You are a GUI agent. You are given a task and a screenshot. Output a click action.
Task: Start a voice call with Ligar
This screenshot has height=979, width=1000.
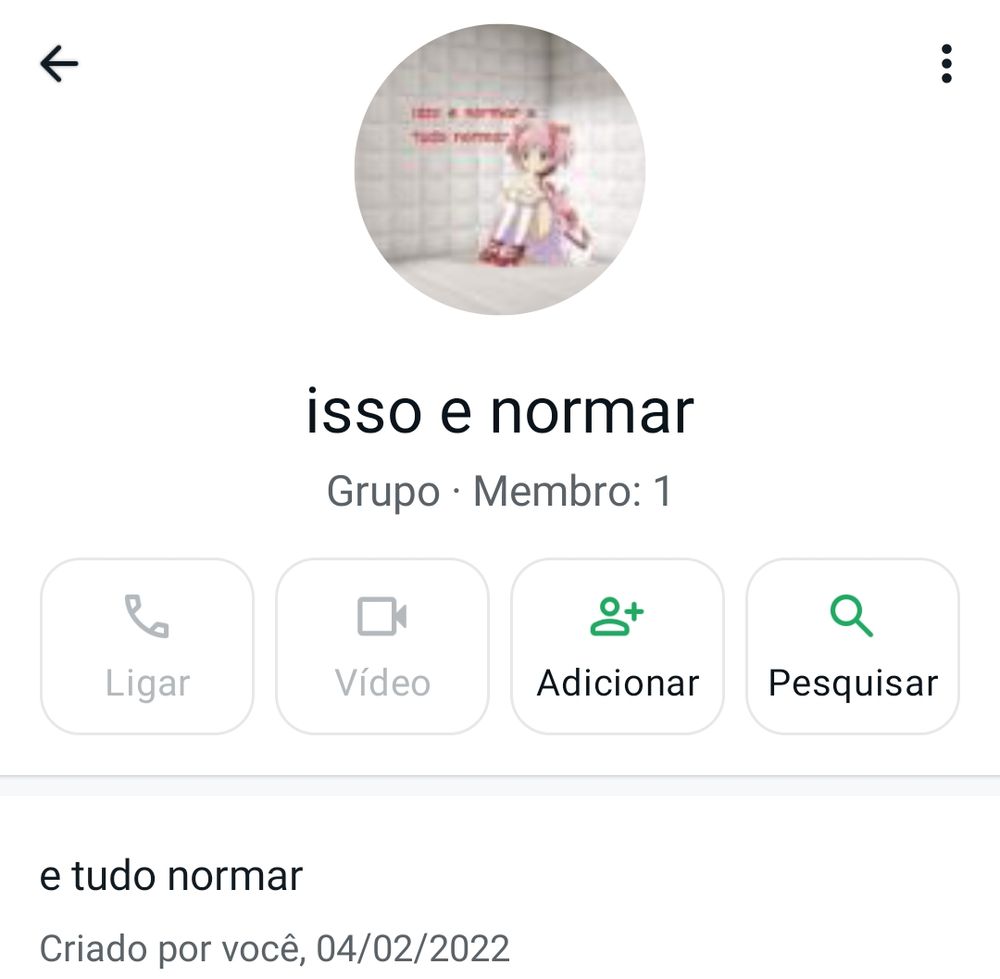point(147,646)
